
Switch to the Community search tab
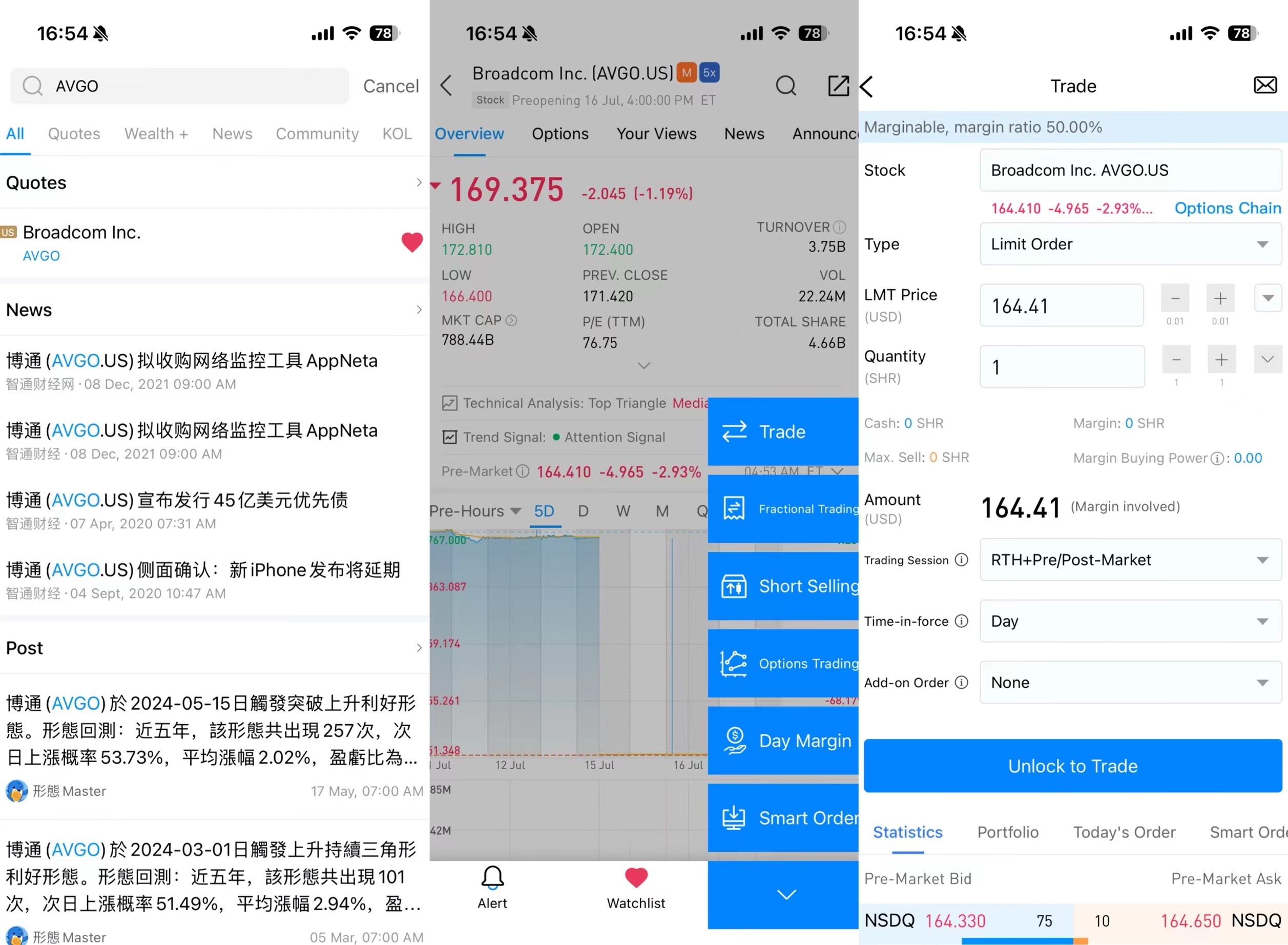[317, 134]
